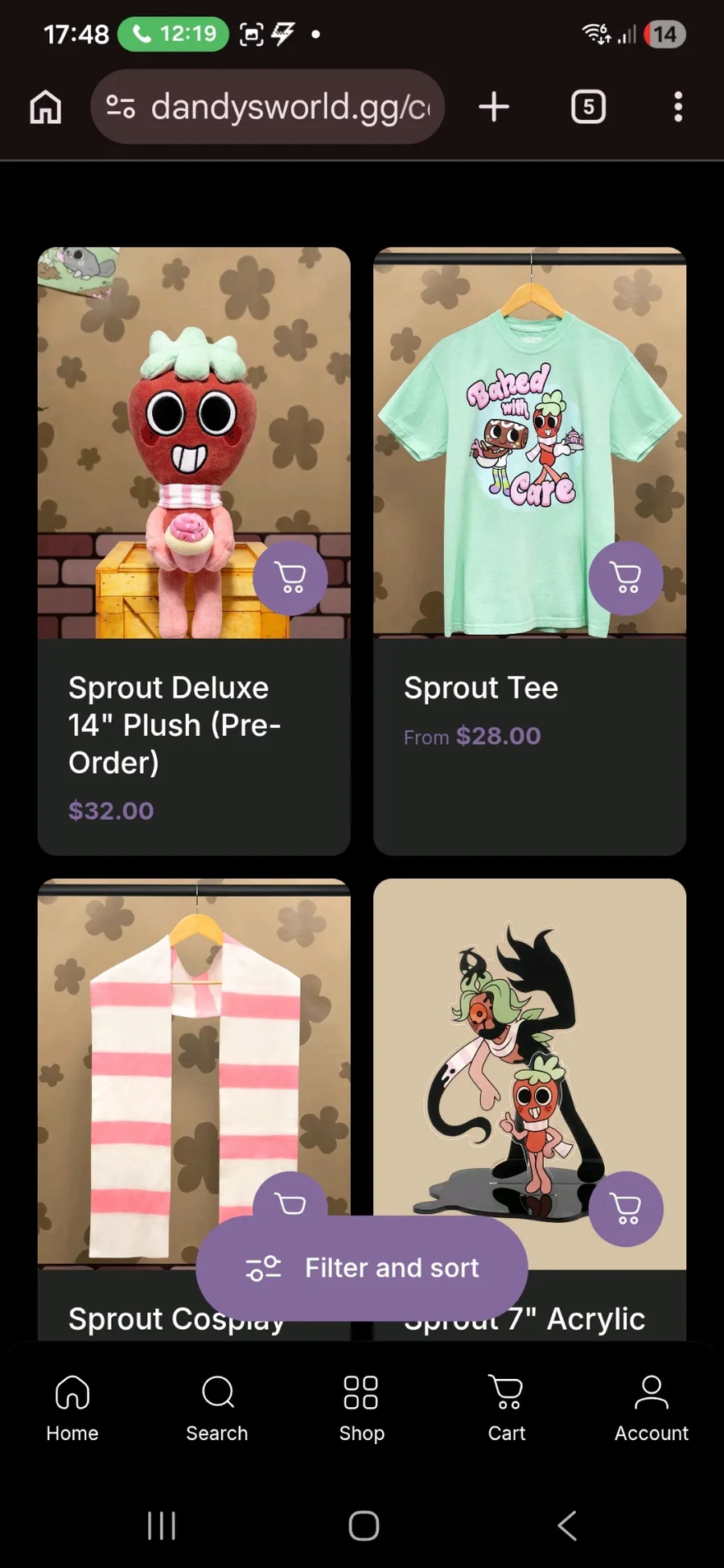724x1568 pixels.
Task: Select the Shop tab
Action: coord(362,1408)
